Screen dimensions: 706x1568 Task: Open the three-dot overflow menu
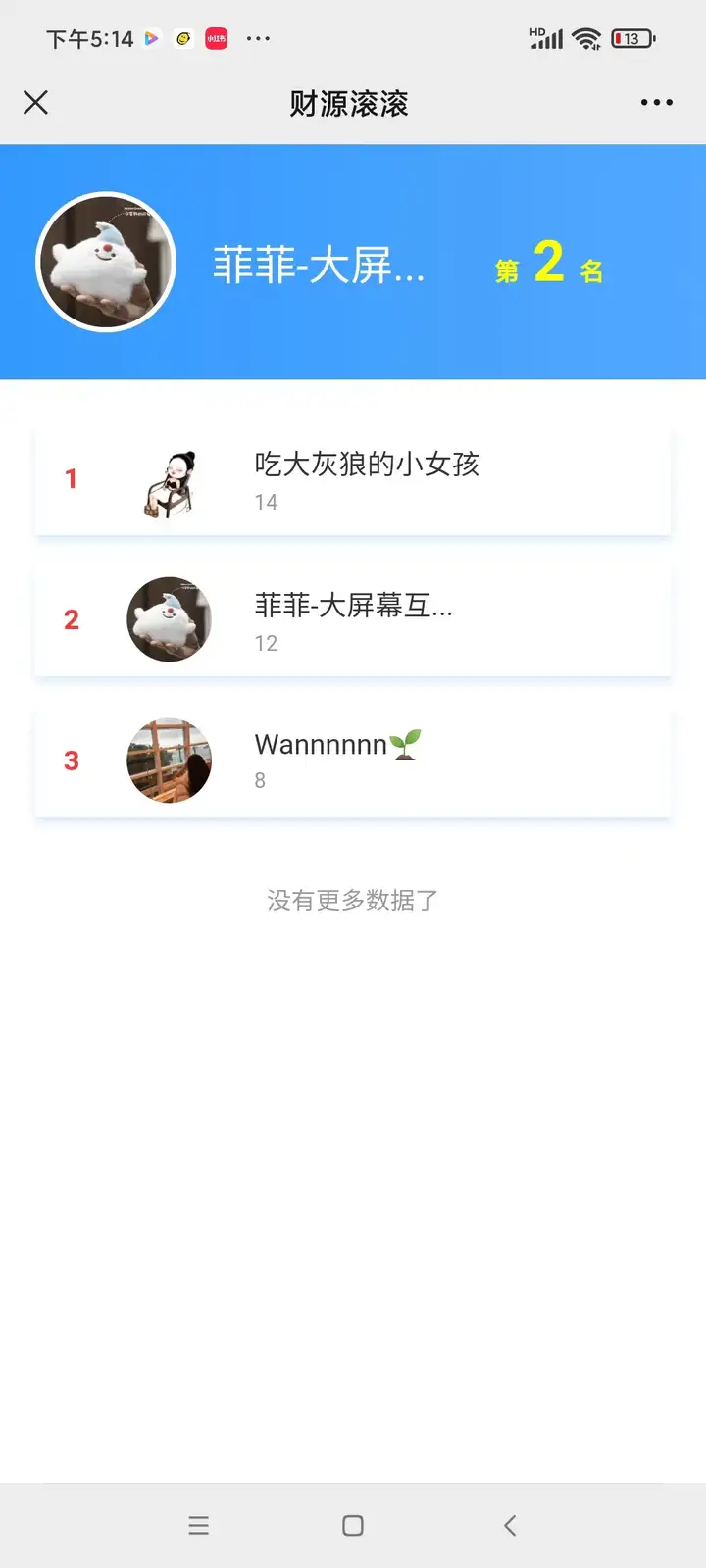tap(656, 102)
